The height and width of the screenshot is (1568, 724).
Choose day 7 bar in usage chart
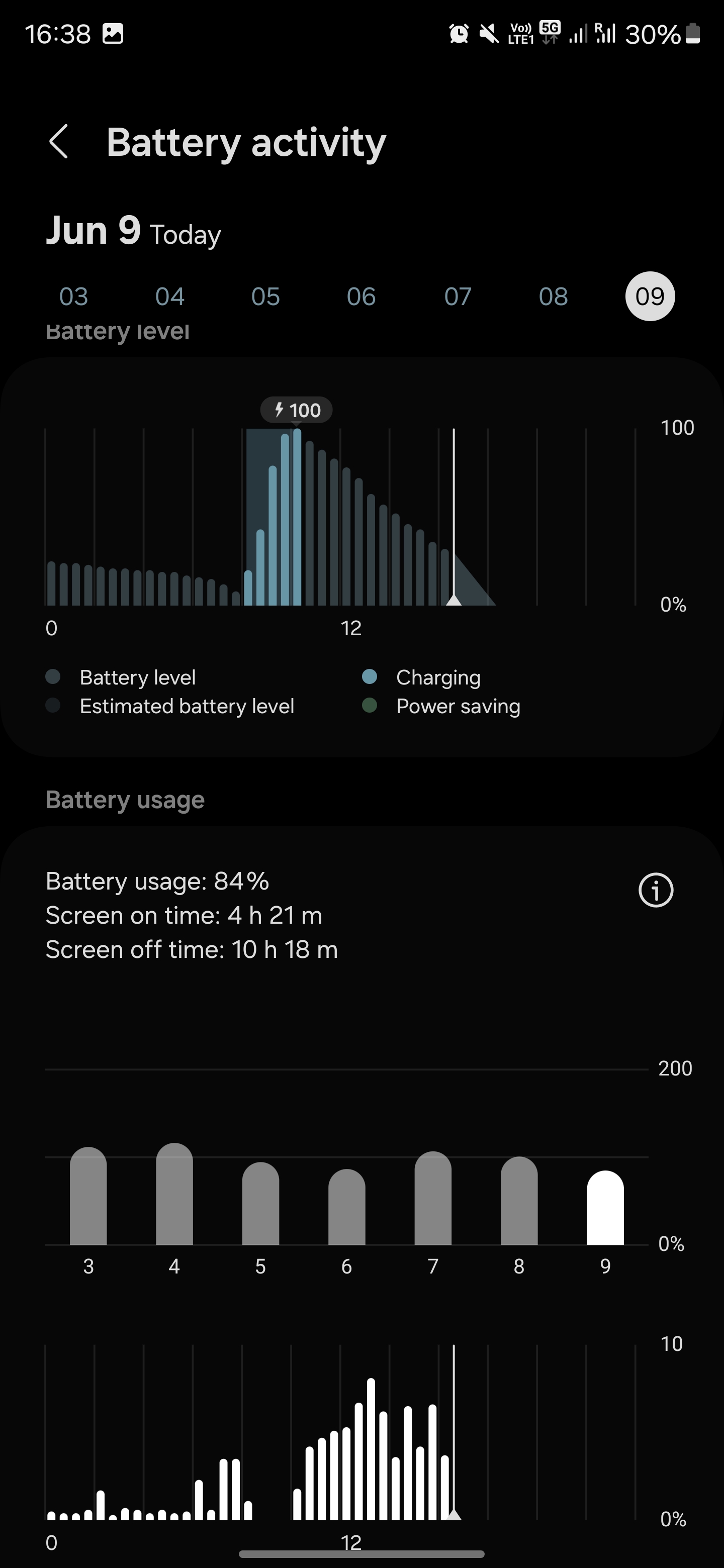tap(433, 1199)
